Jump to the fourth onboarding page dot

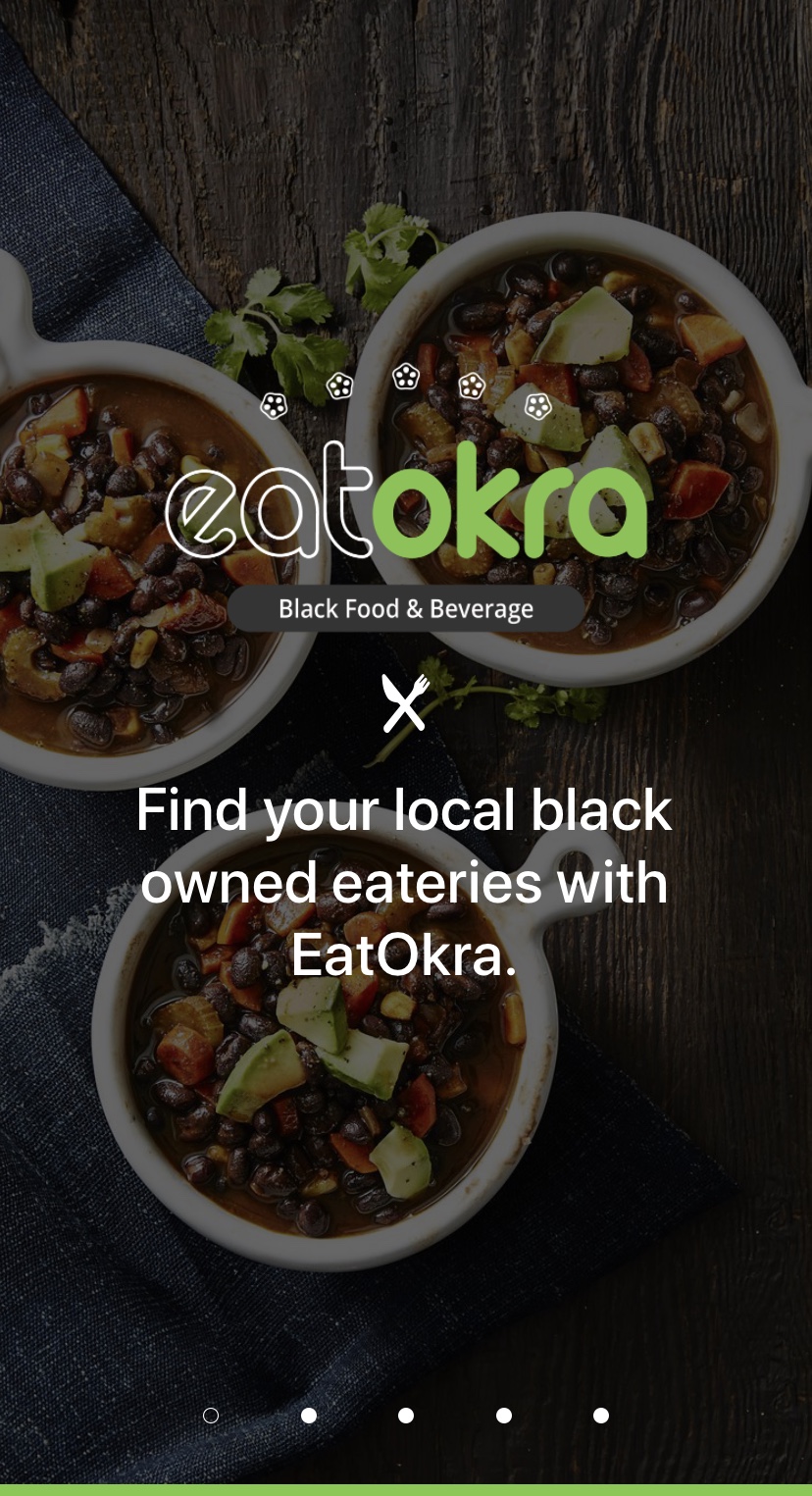[x=504, y=1415]
